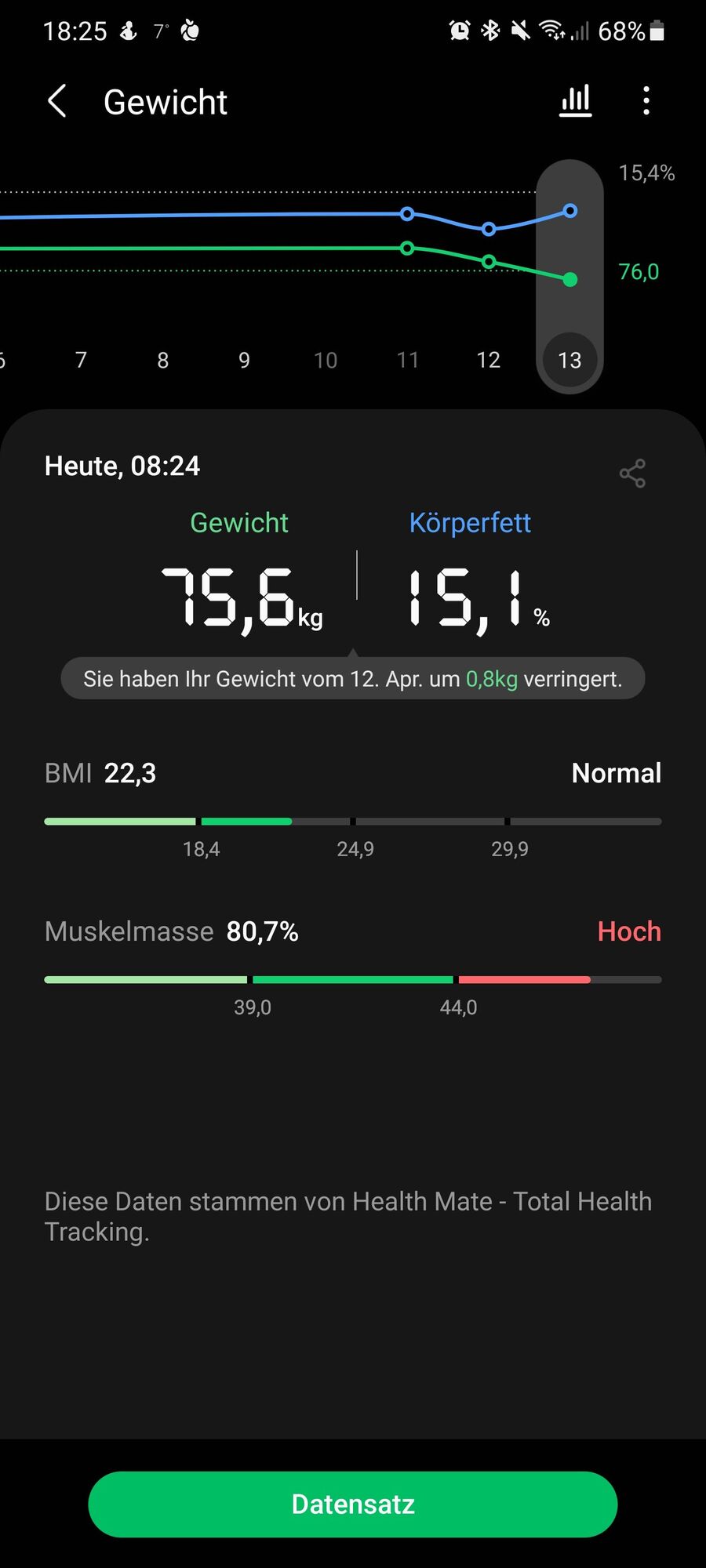Open the three-dot overflow menu
The width and height of the screenshot is (706, 1568).
[646, 101]
